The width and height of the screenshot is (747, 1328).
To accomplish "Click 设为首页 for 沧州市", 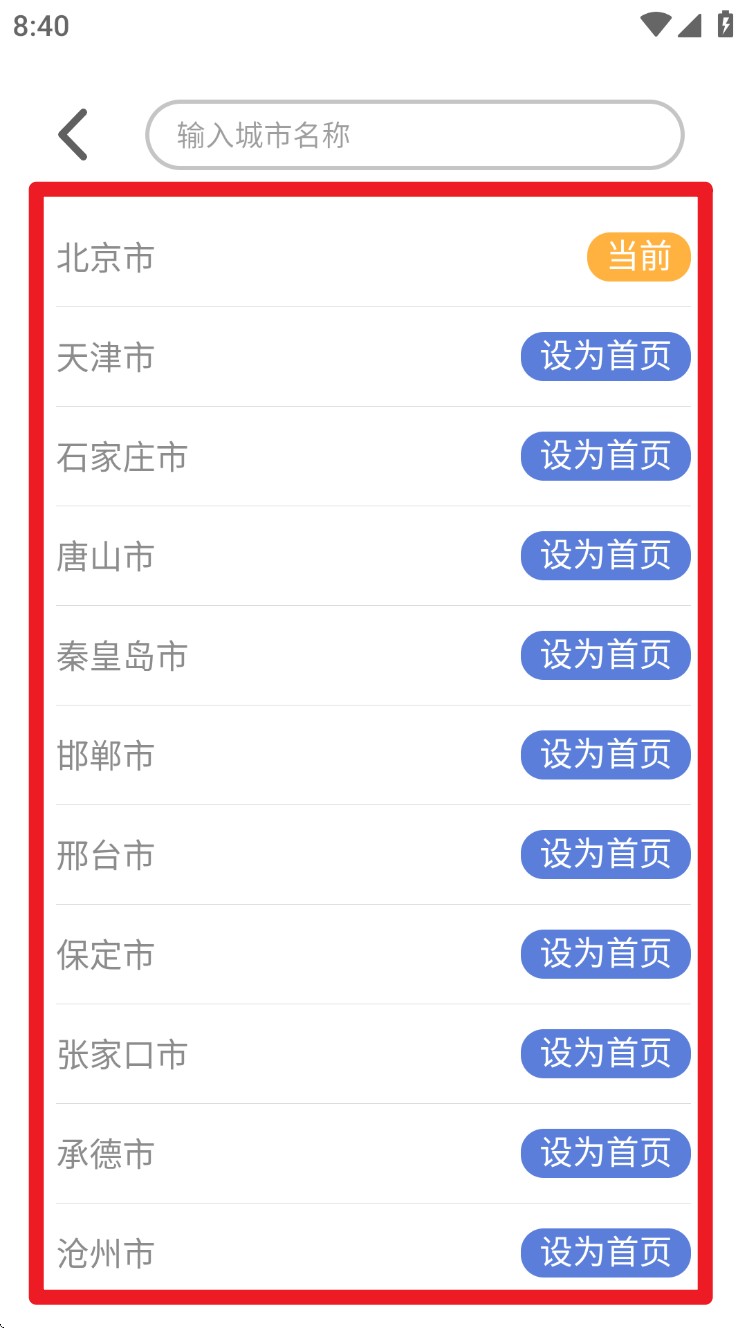I will 605,1253.
